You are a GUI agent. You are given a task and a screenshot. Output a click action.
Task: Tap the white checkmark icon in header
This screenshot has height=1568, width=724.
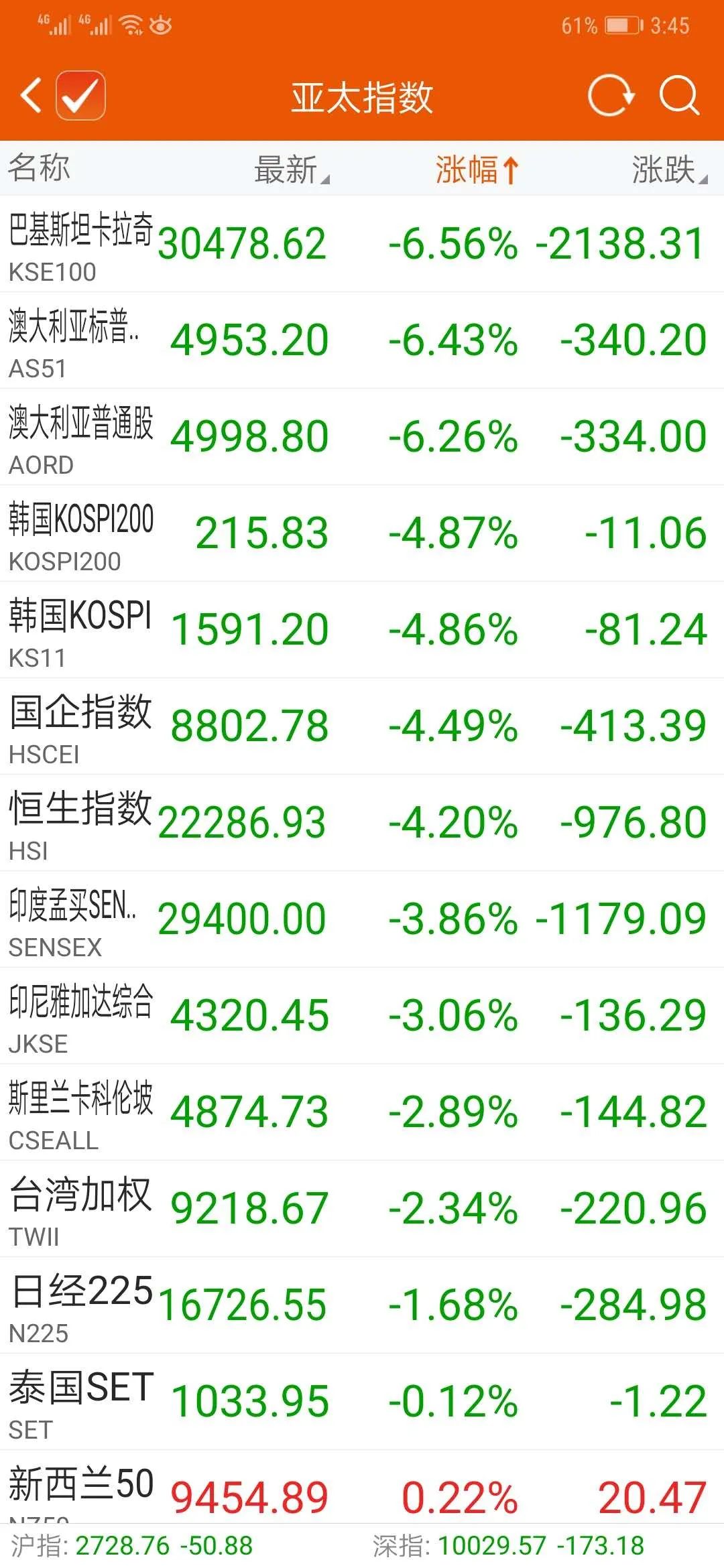(80, 95)
